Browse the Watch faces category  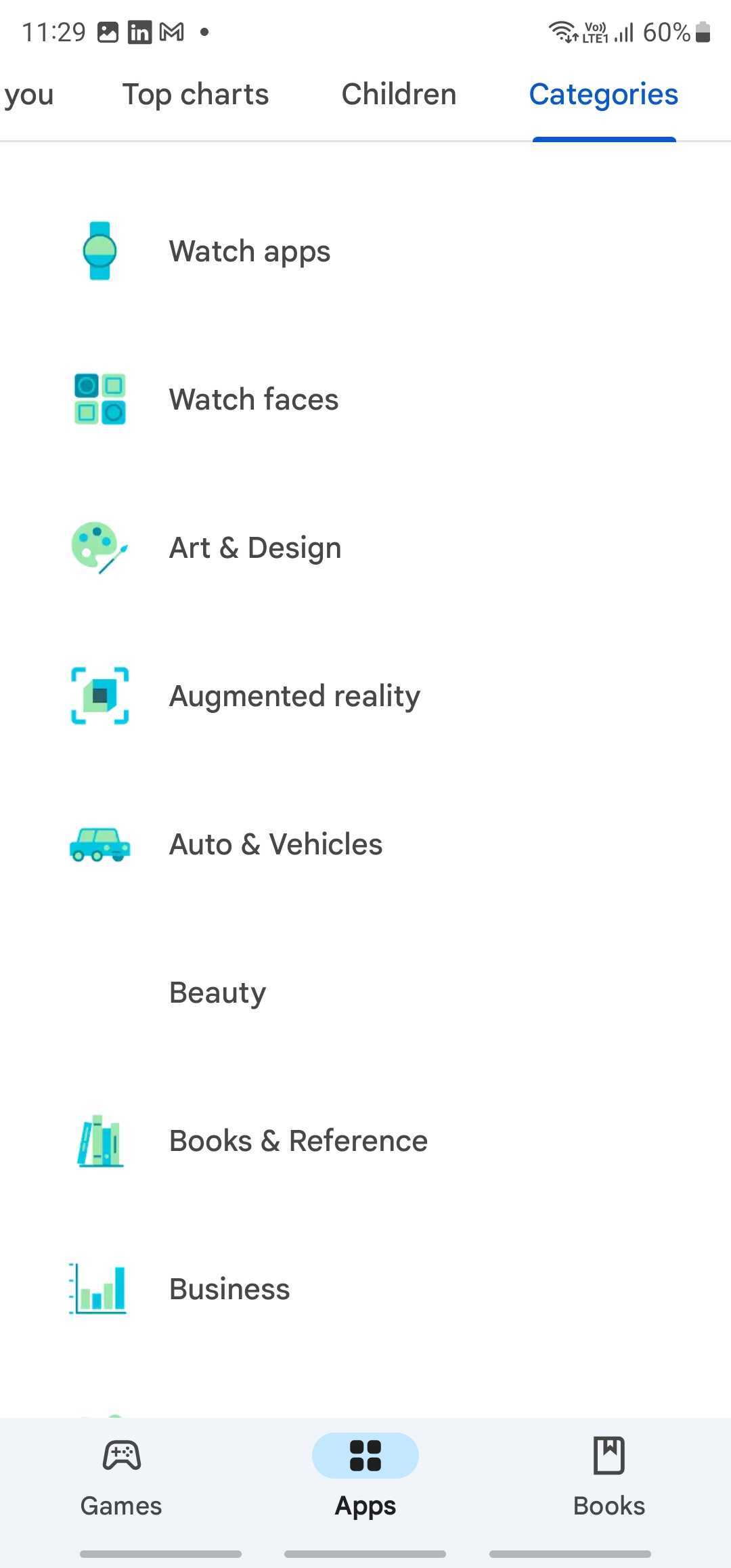tap(254, 399)
